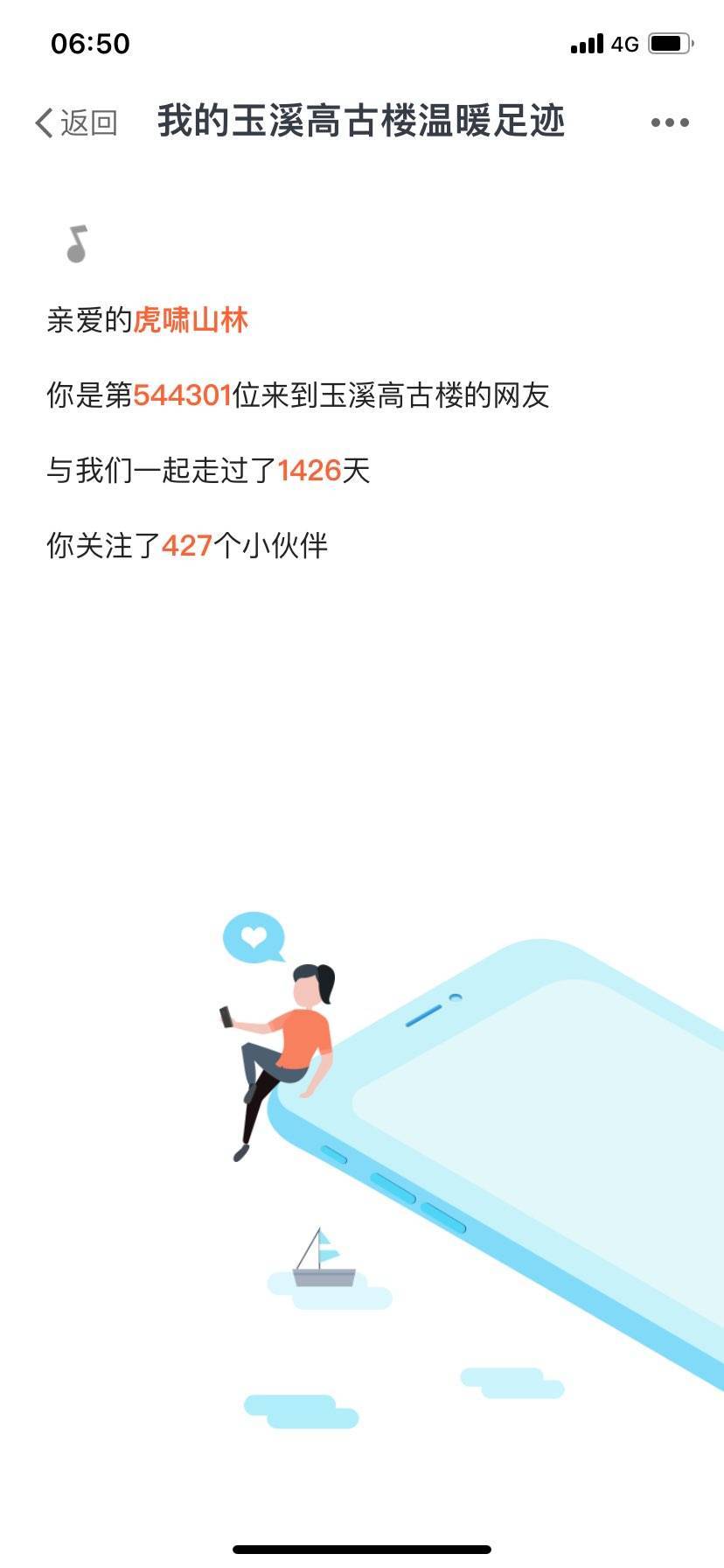724x1568 pixels.
Task: Go back with the 返回 button
Action: pos(76,122)
